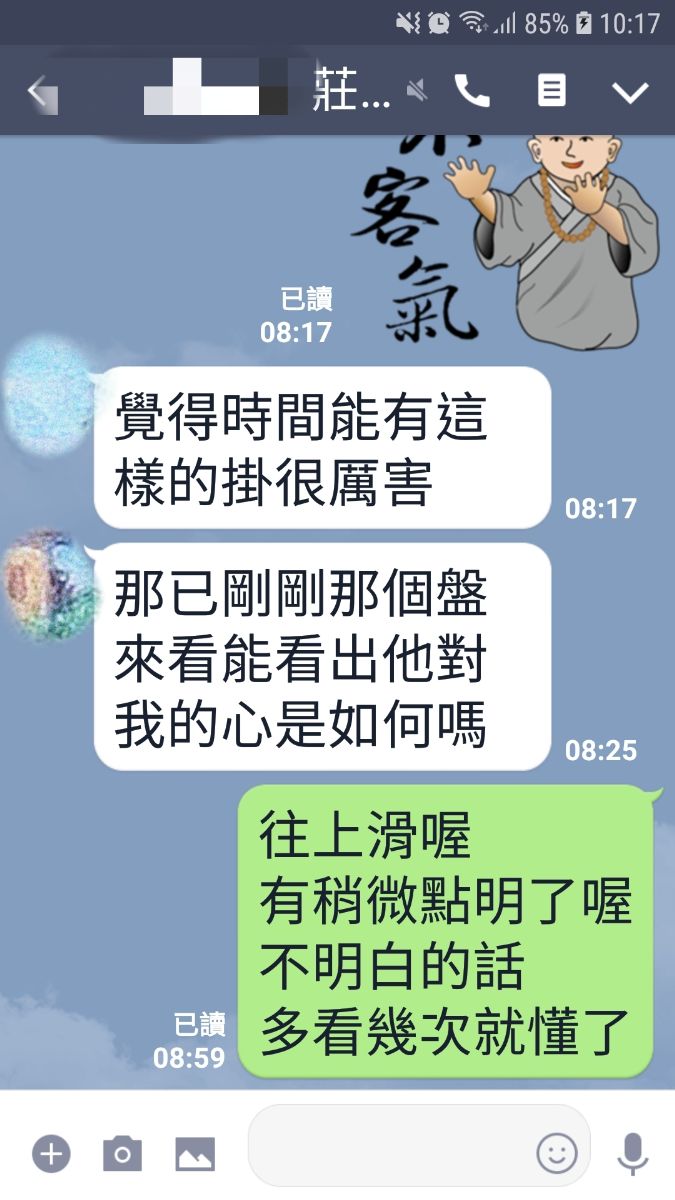Screen dimensions: 675x1200
Task: Open the plus attachment menu
Action: click(51, 1154)
